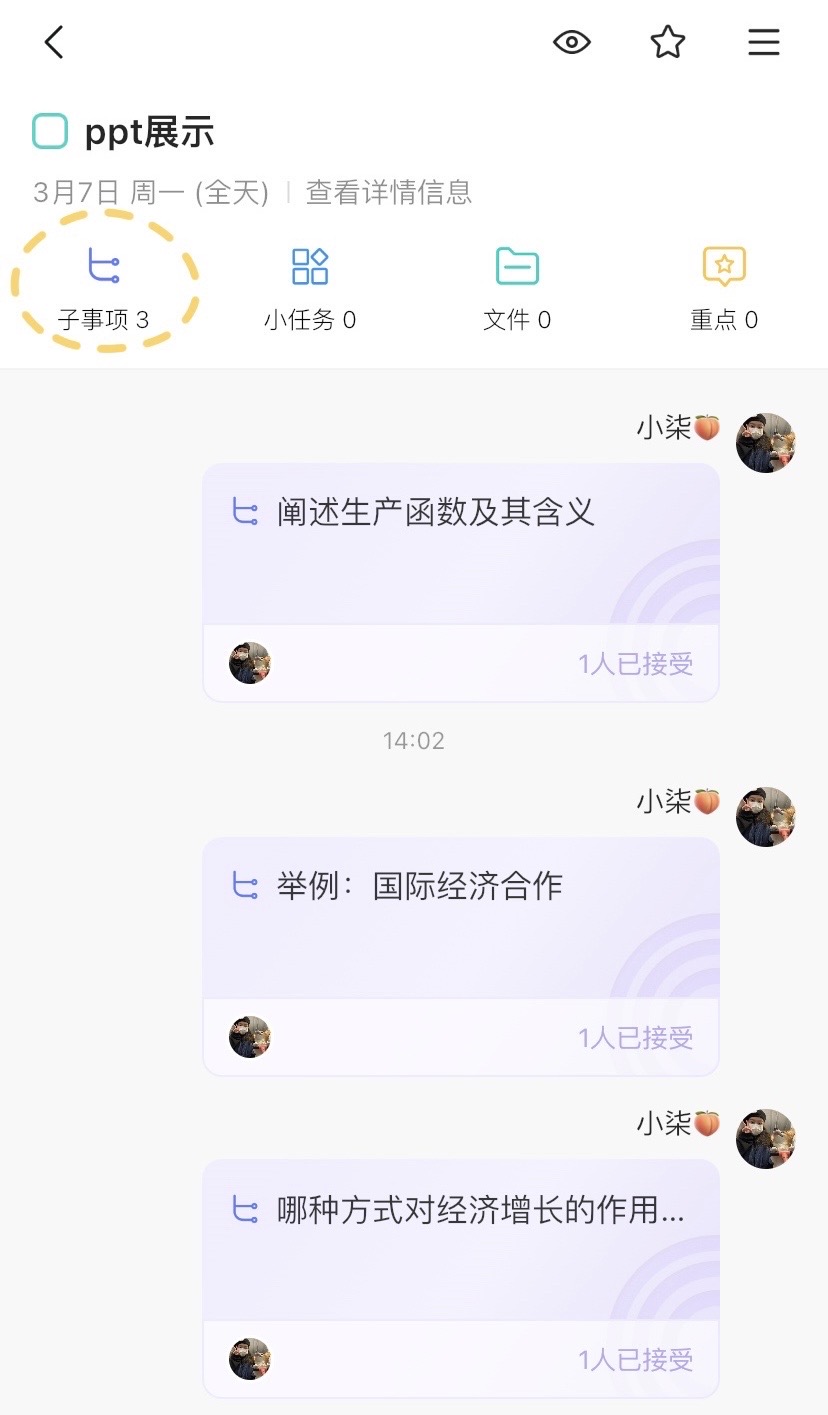Open the hamburger menu

[x=764, y=42]
